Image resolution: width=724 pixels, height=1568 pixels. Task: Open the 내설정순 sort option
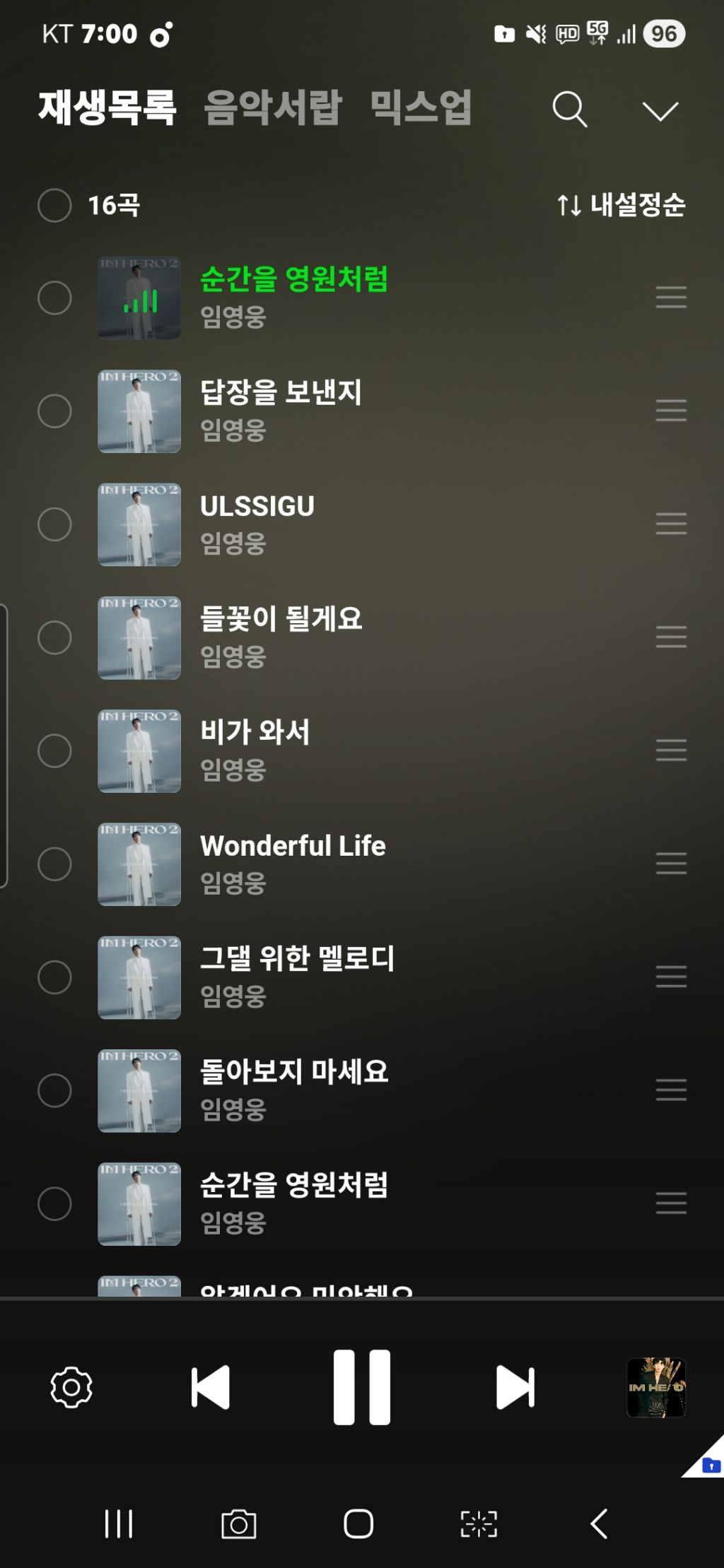click(x=621, y=205)
